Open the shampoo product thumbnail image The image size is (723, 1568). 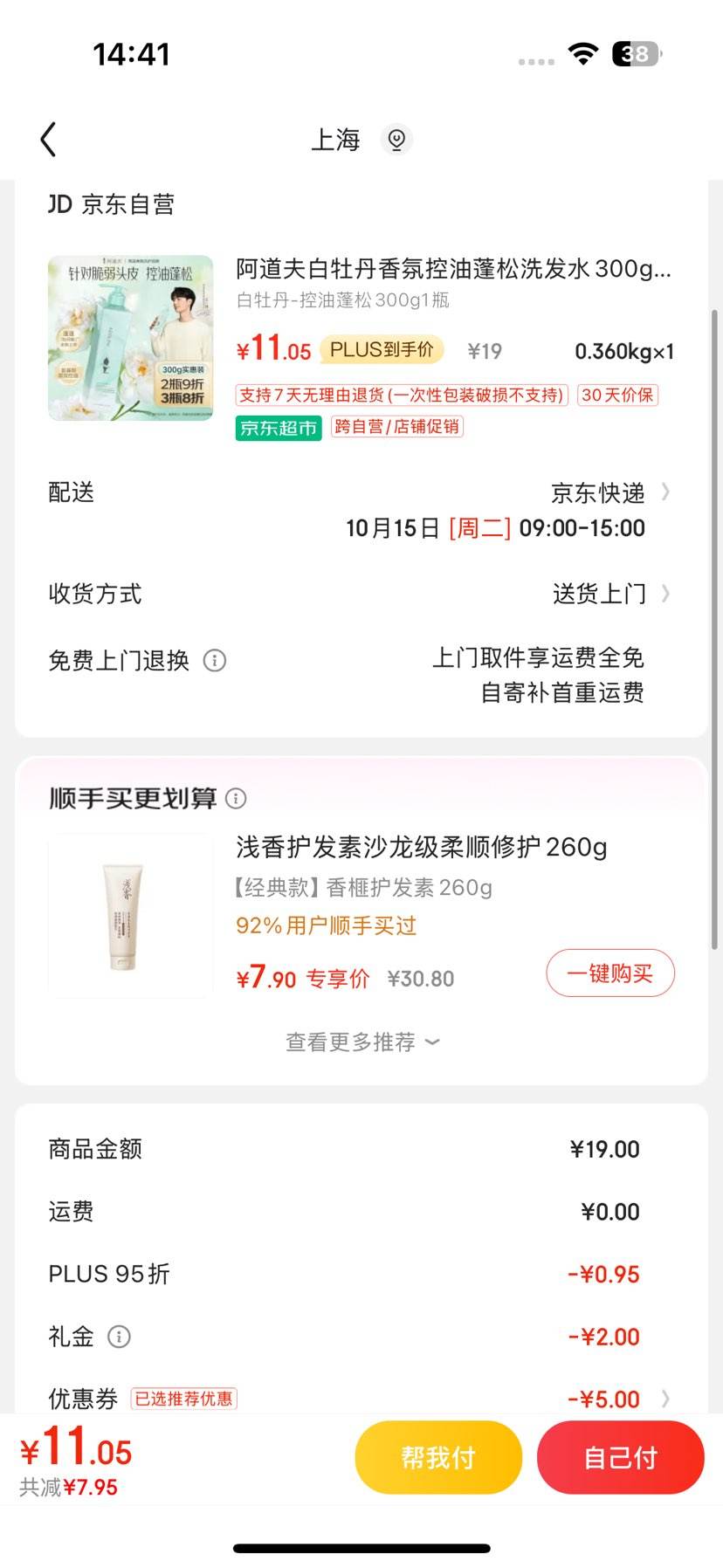[x=129, y=338]
